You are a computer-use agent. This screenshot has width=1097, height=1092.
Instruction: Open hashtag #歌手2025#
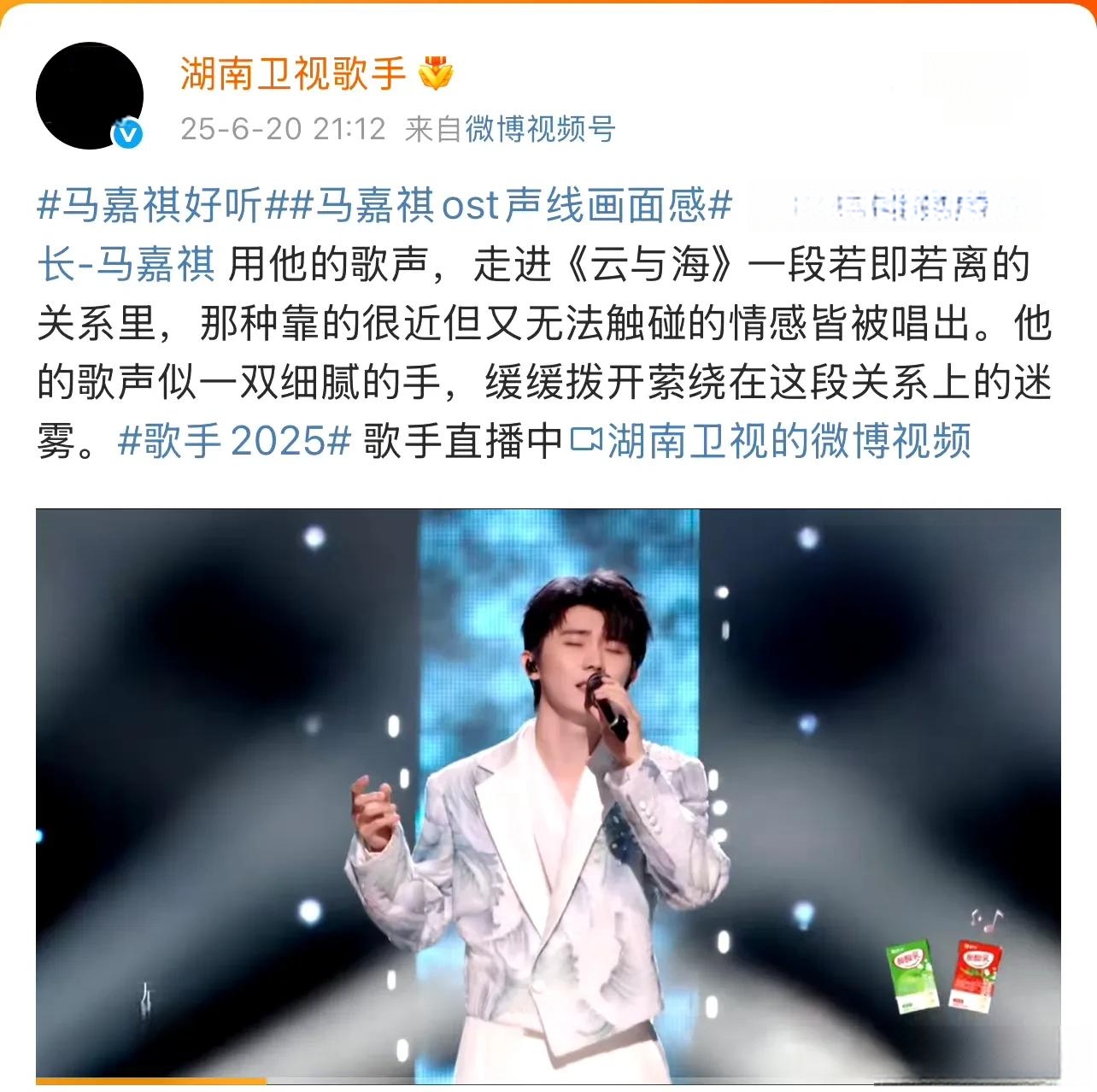(235, 442)
